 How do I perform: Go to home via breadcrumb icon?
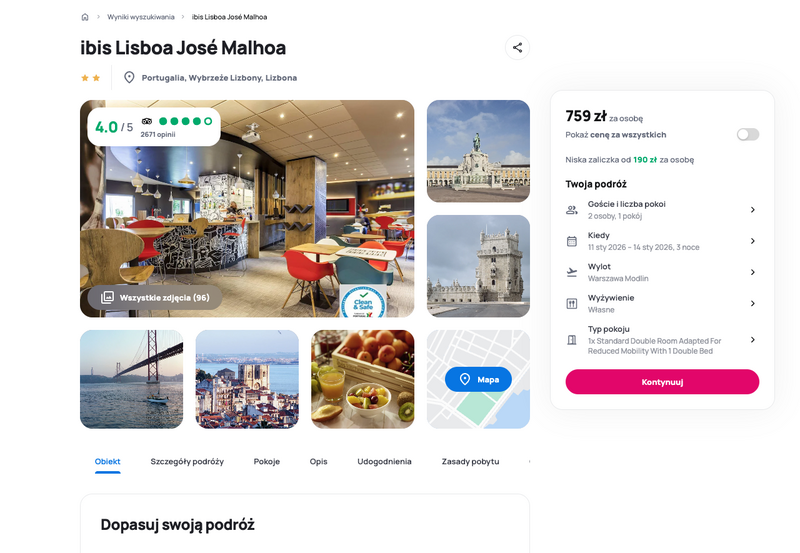coord(85,17)
